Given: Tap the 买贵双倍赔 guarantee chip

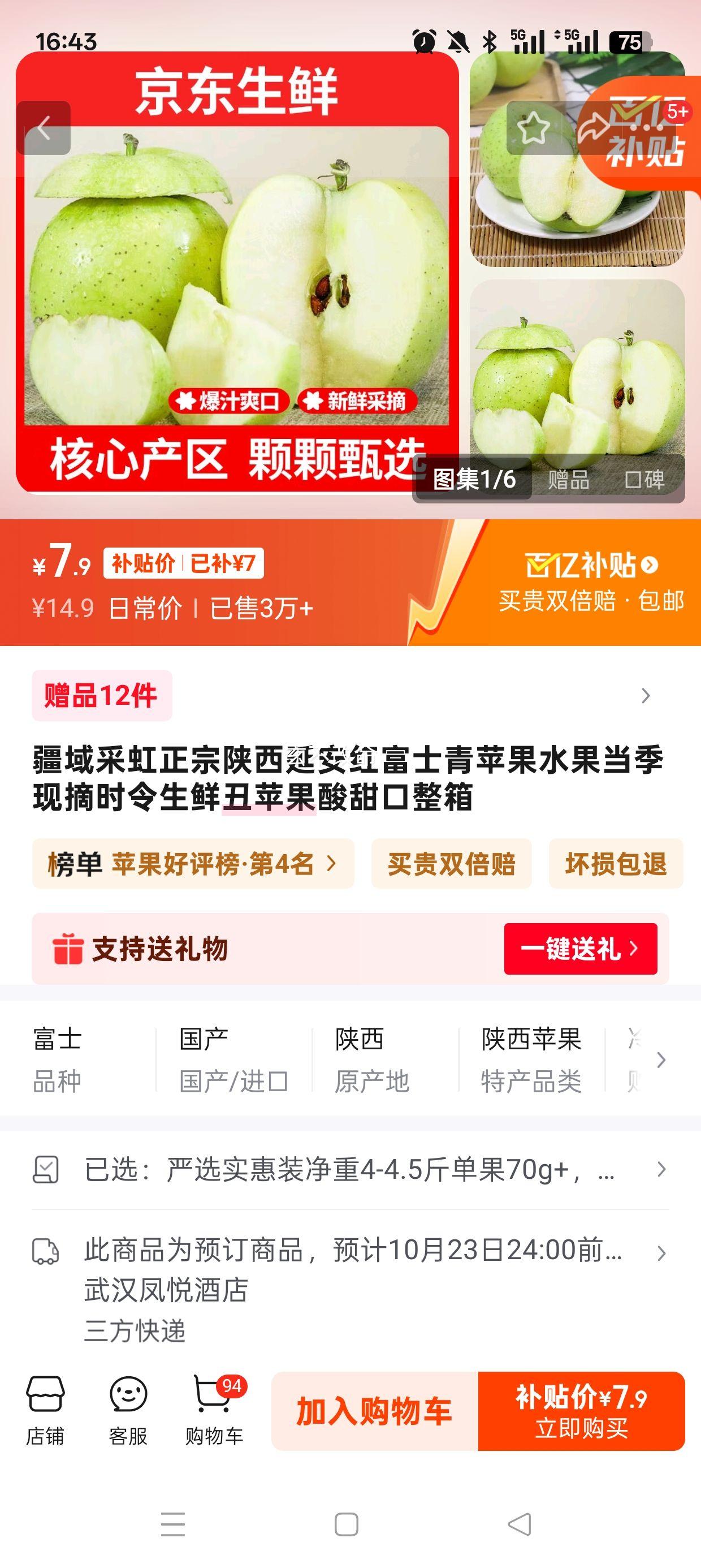Looking at the screenshot, I should [x=451, y=864].
